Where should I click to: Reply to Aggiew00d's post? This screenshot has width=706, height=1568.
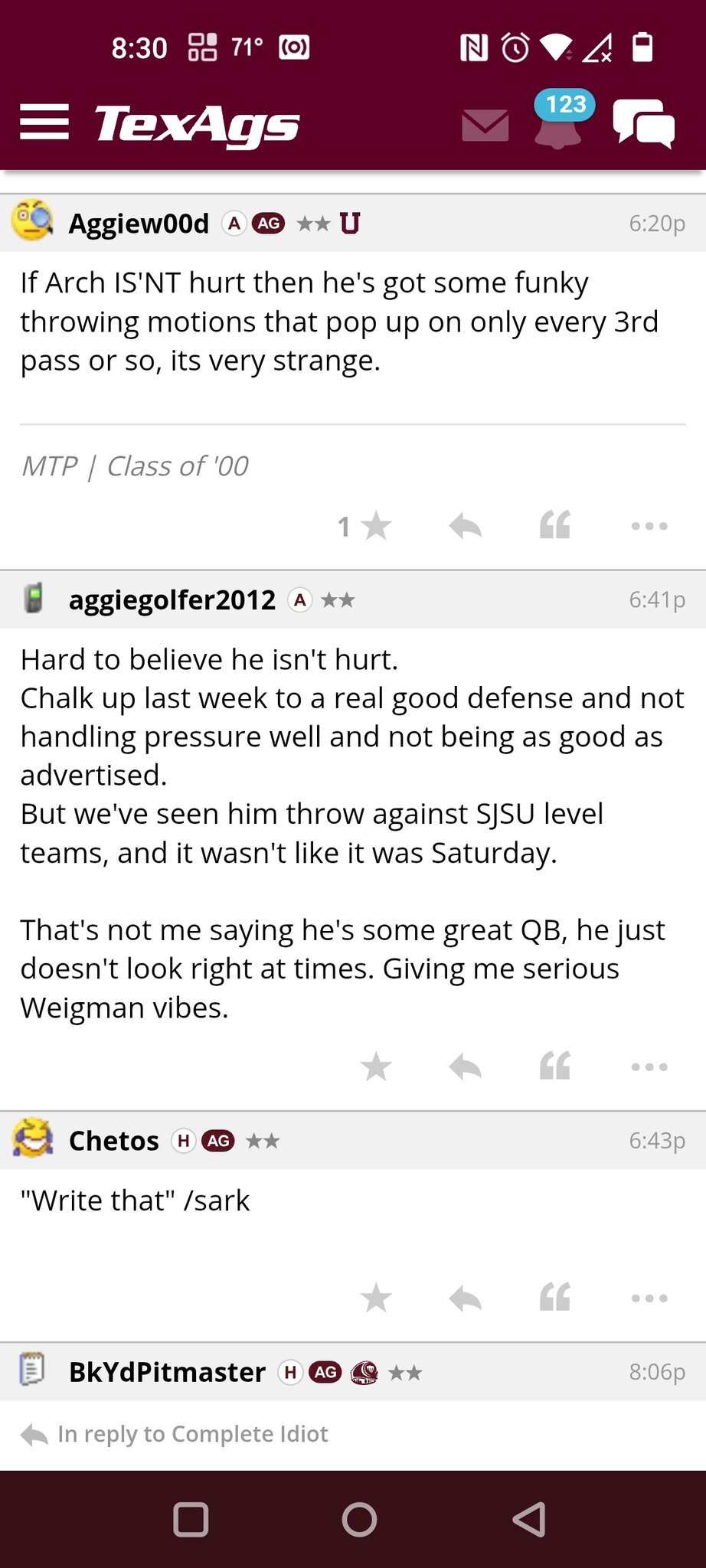[x=465, y=526]
